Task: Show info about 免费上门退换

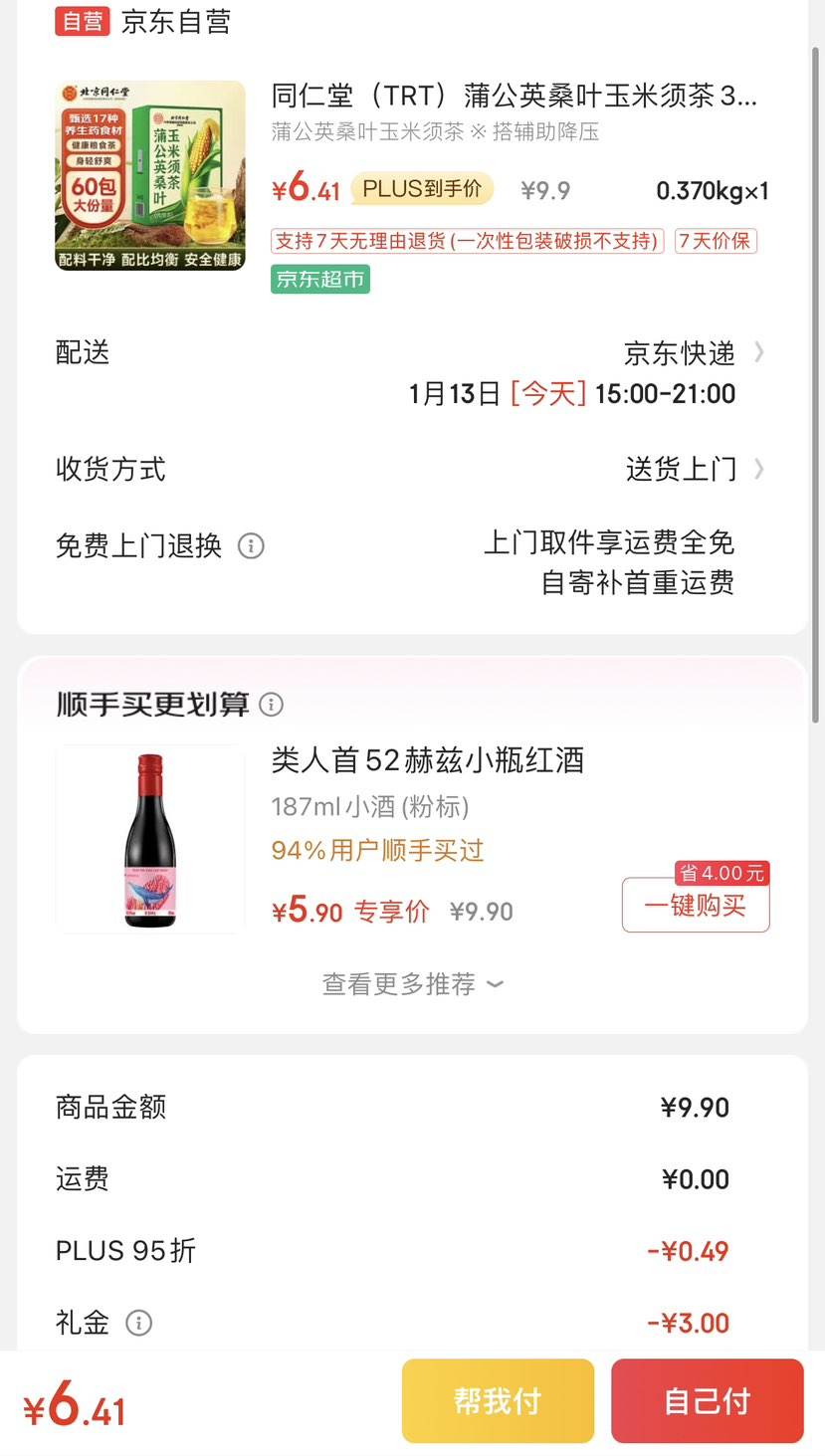Action: pos(252,546)
